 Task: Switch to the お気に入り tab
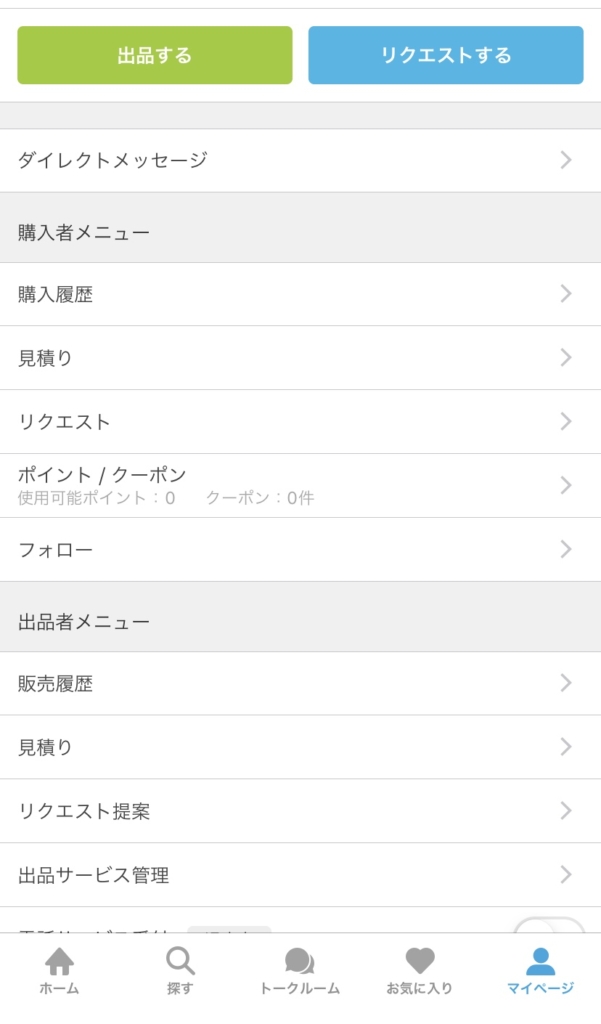click(419, 971)
